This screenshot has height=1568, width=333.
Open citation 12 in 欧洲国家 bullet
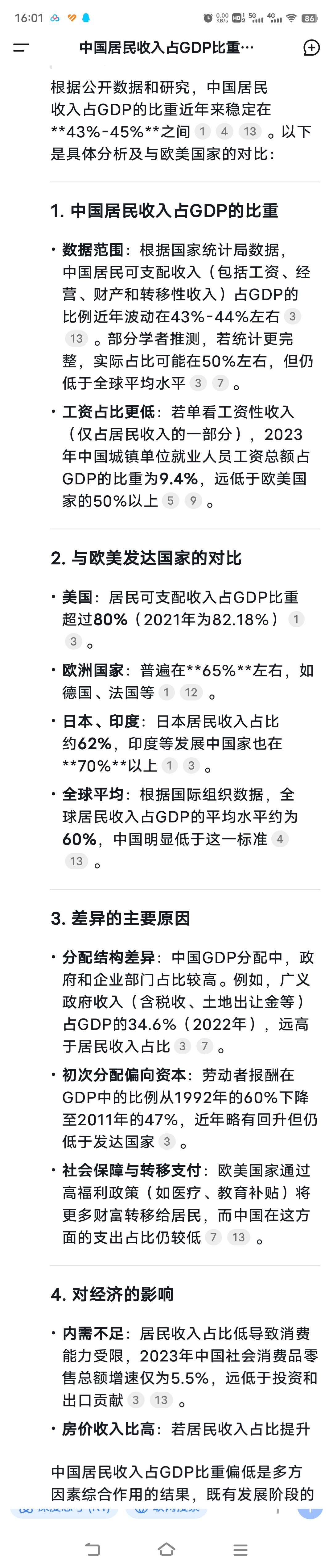coord(191,692)
